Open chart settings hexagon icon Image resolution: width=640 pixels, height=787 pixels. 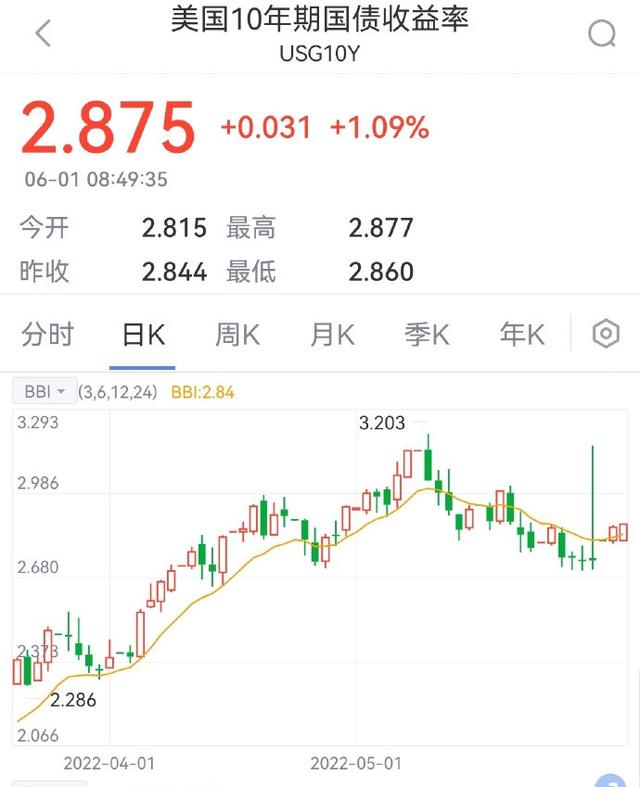(606, 334)
